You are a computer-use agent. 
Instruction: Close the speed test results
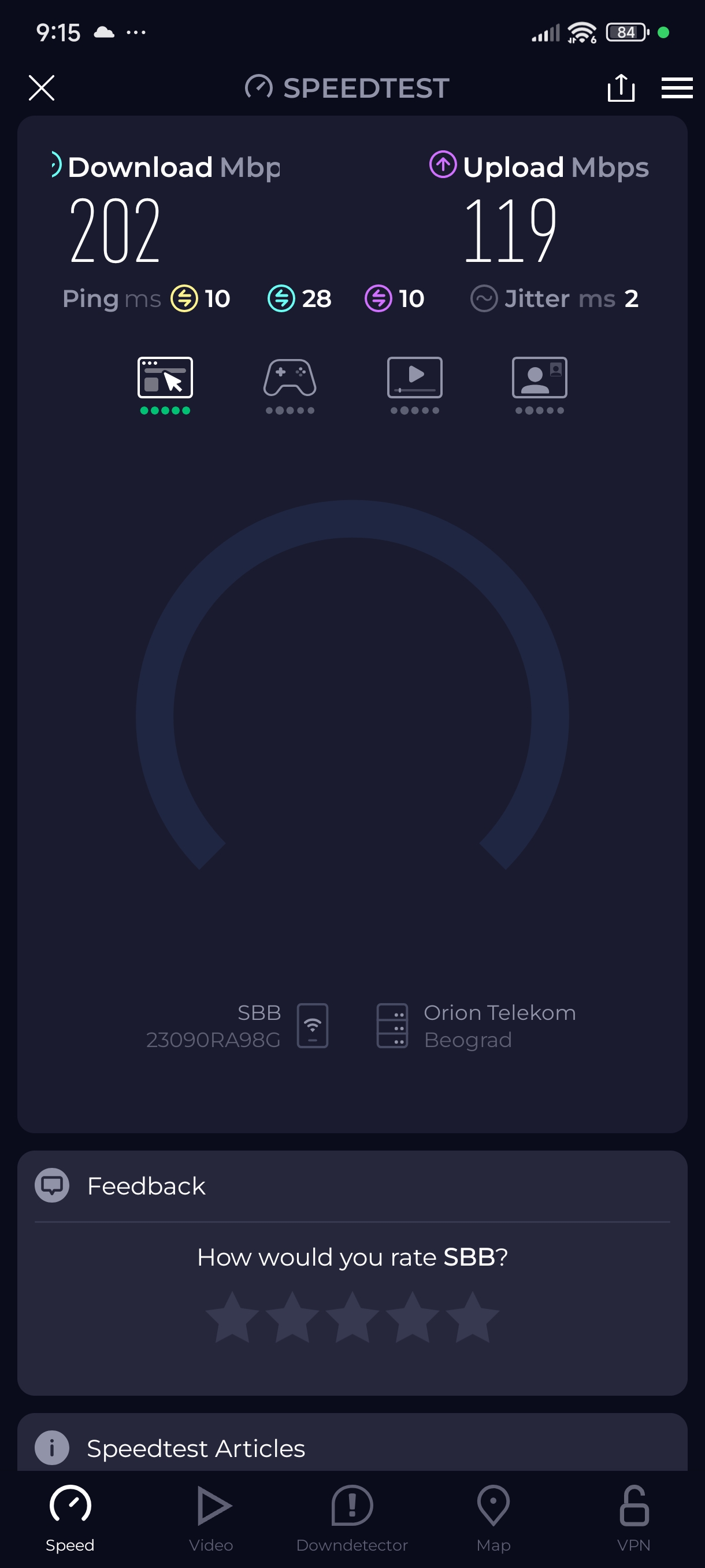click(42, 88)
